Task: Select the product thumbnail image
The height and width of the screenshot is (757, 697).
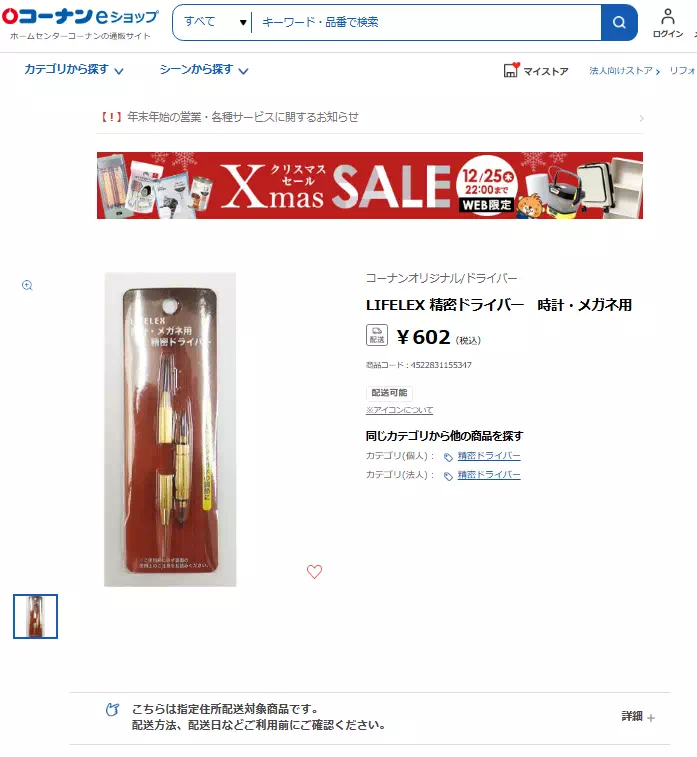Action: (35, 616)
